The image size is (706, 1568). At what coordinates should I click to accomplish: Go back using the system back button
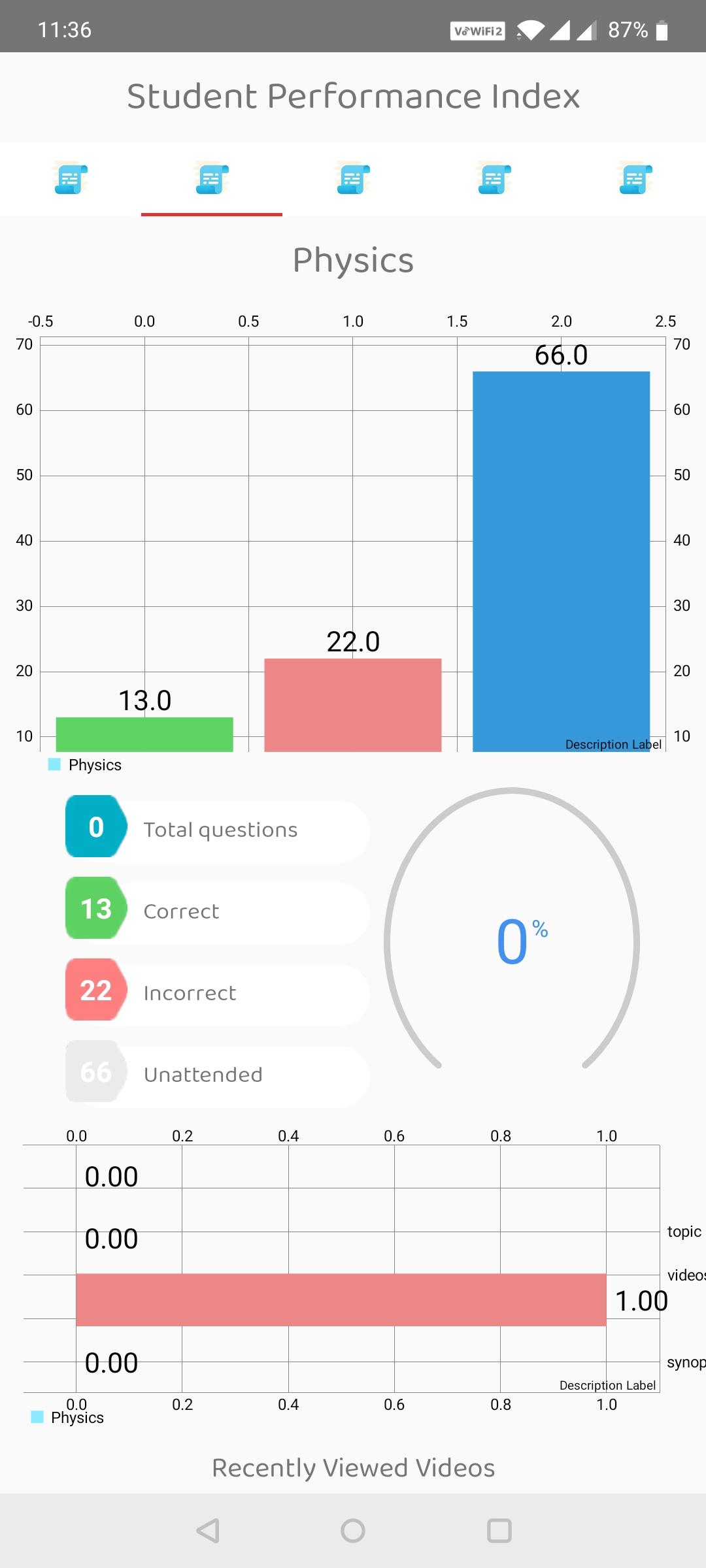(x=208, y=1531)
